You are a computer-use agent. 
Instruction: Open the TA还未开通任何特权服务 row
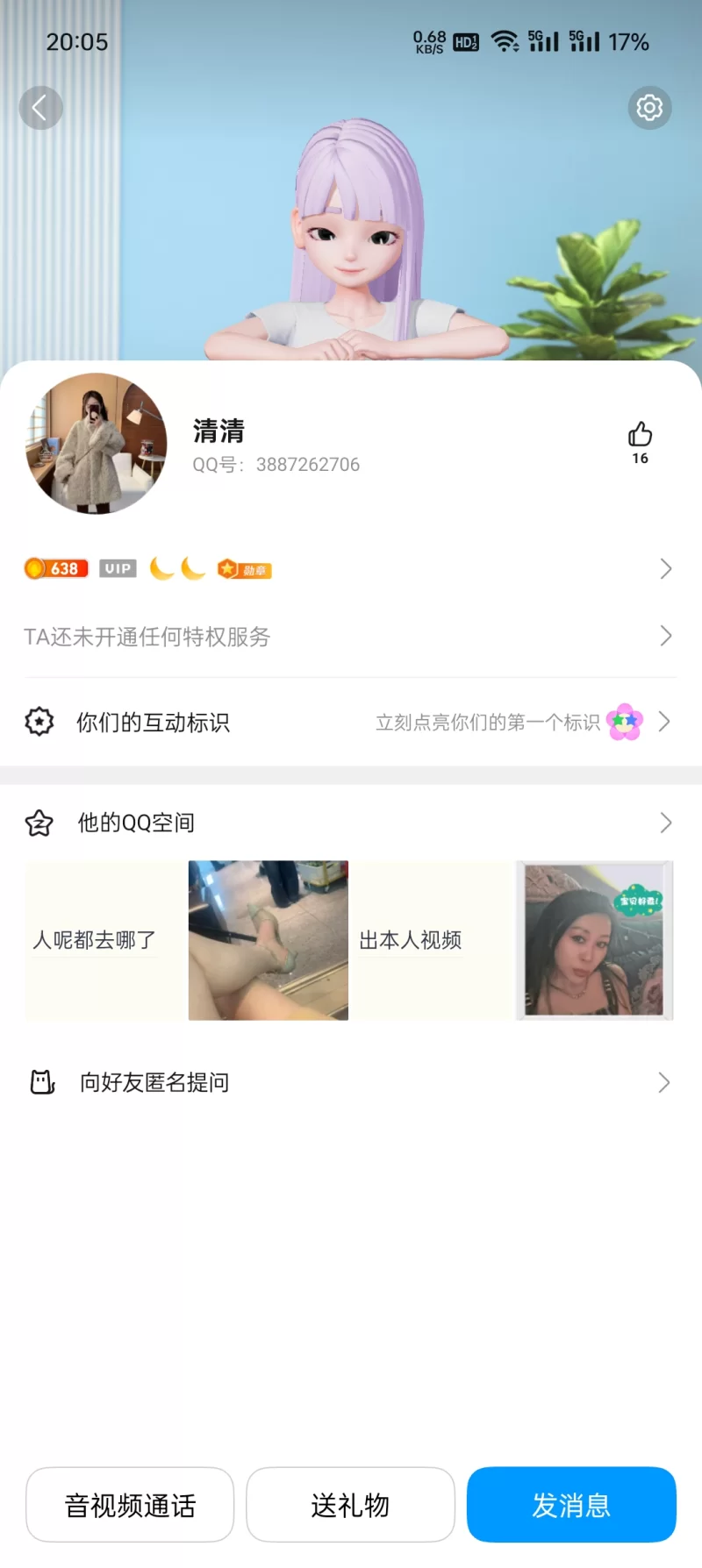[x=349, y=637]
